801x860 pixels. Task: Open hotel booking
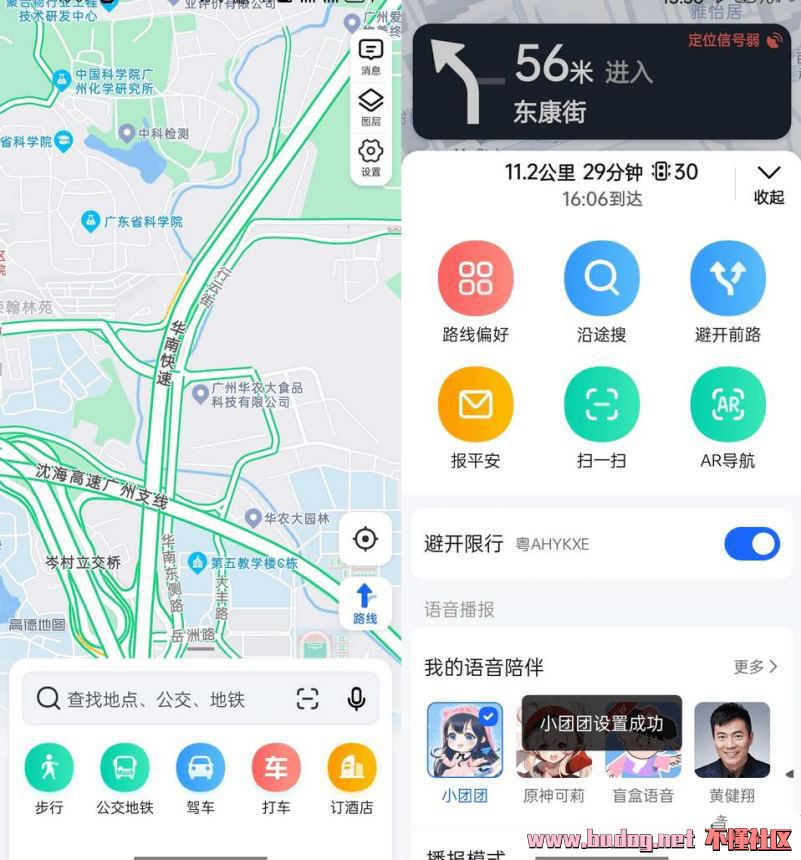352,778
